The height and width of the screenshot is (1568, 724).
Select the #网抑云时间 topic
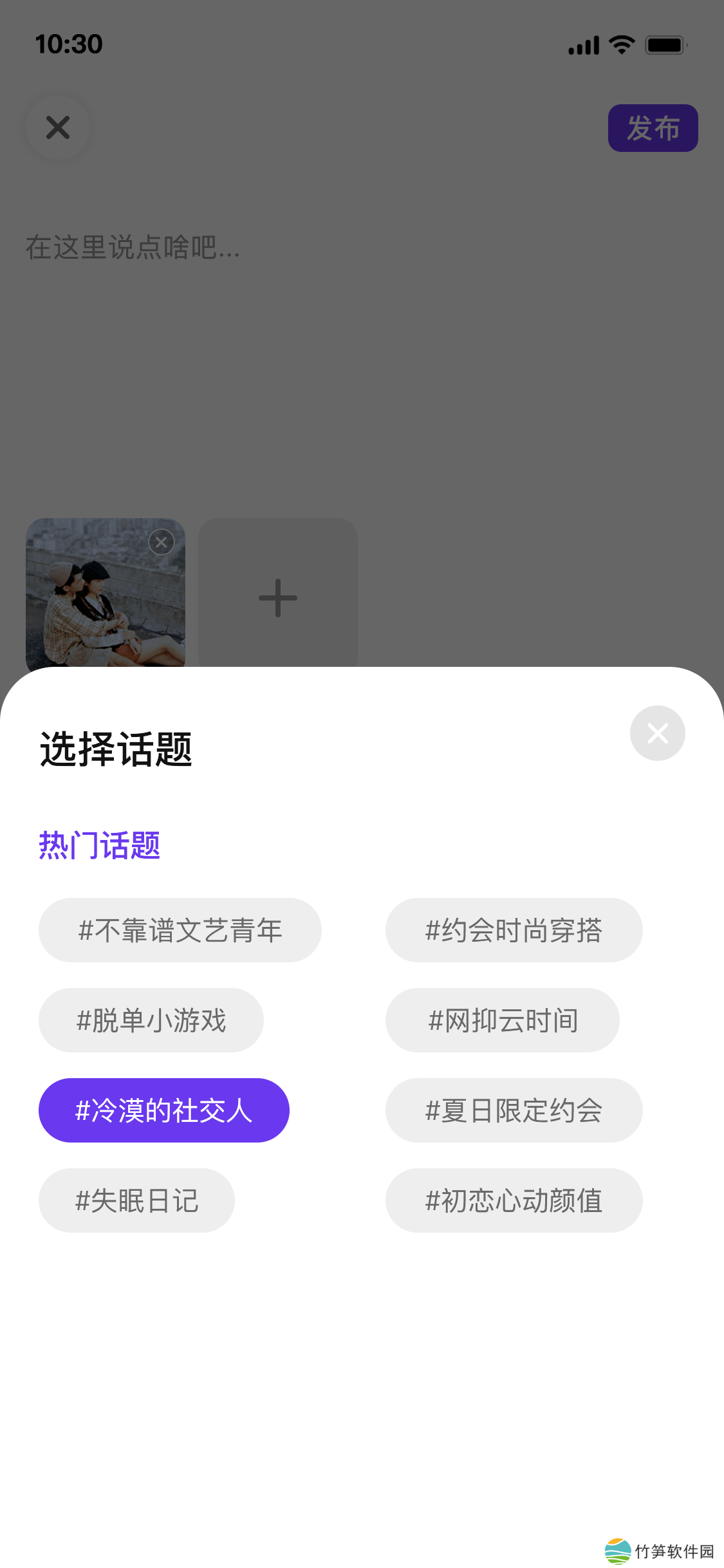(502, 1020)
